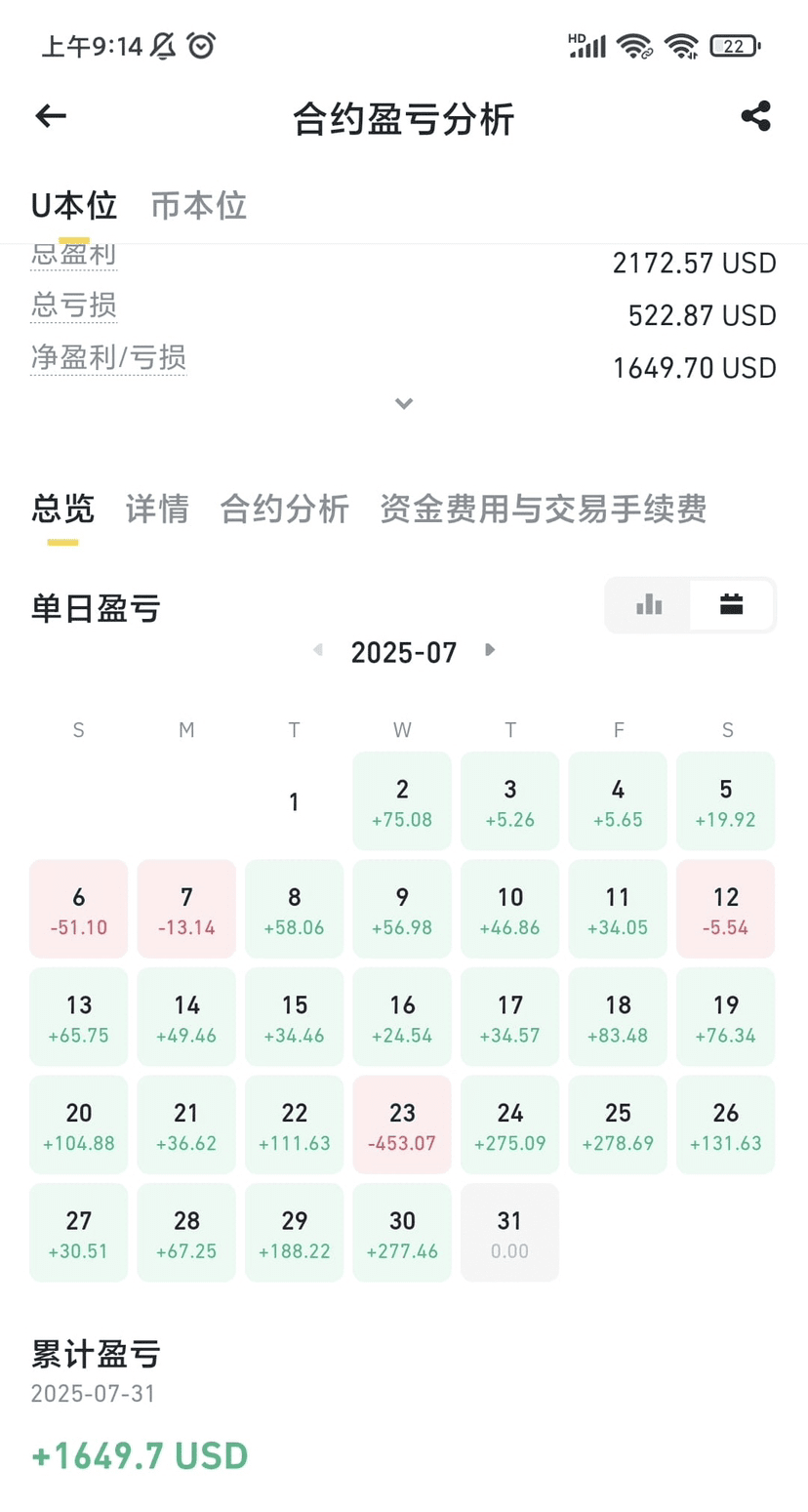Switch daily PnL to calendar view
The image size is (808, 1512).
[x=732, y=605]
